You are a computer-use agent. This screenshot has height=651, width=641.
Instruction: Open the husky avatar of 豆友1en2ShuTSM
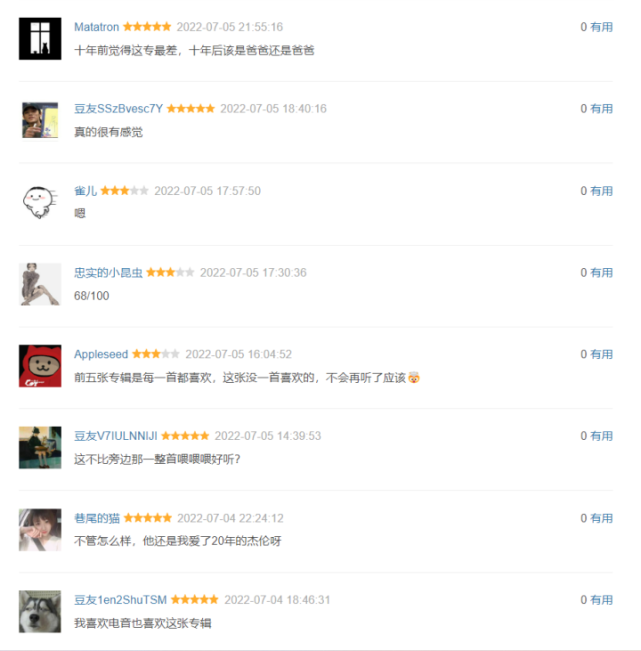click(40, 611)
